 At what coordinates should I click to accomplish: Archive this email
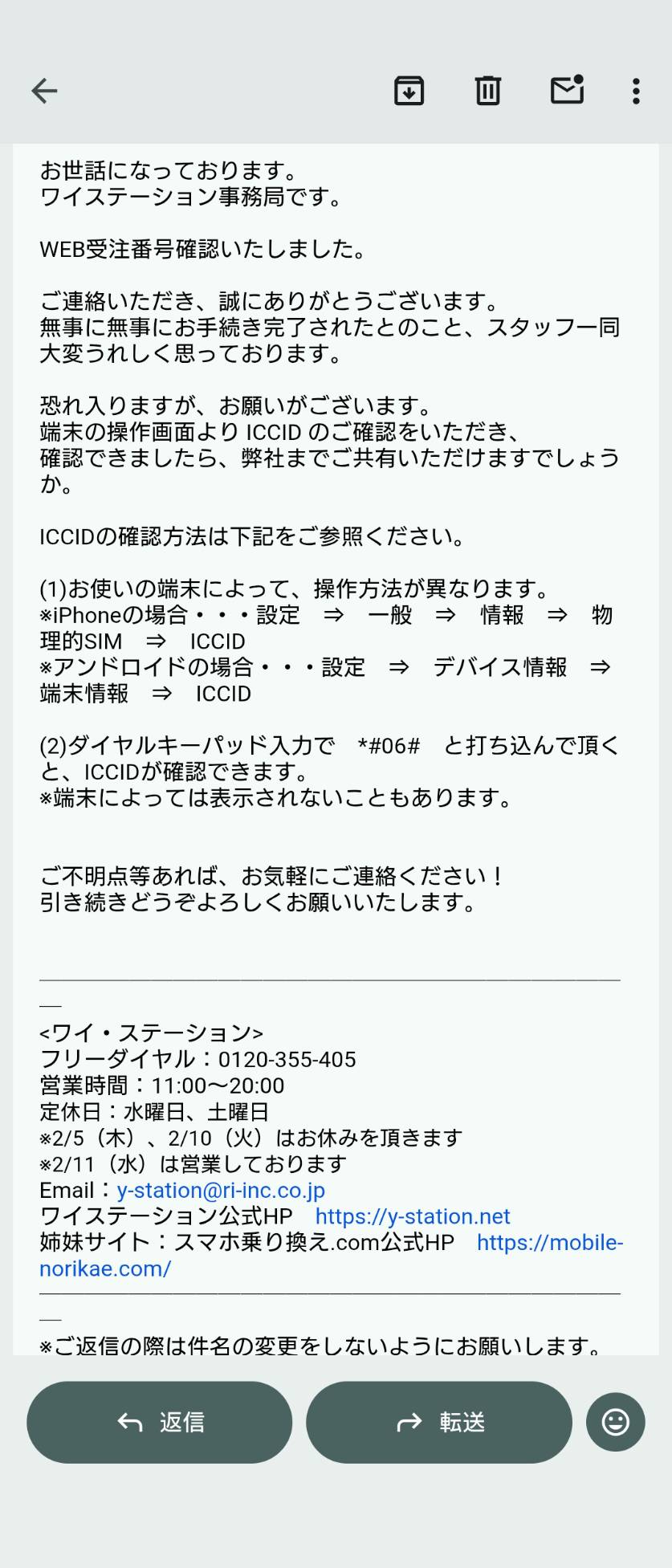coord(409,91)
